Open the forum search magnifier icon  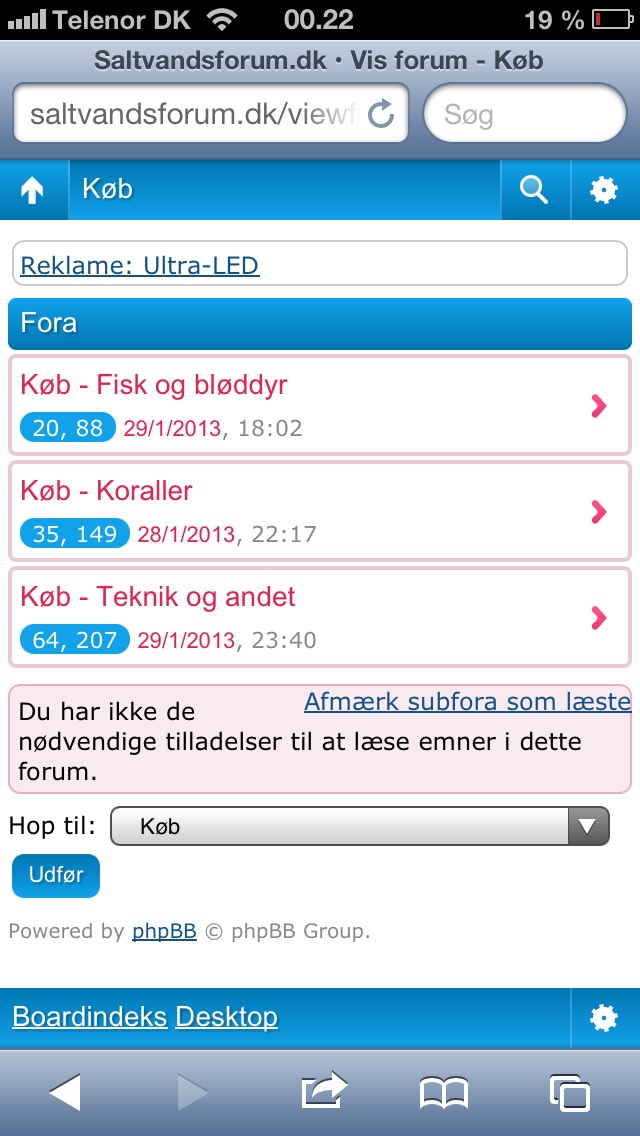click(x=535, y=190)
